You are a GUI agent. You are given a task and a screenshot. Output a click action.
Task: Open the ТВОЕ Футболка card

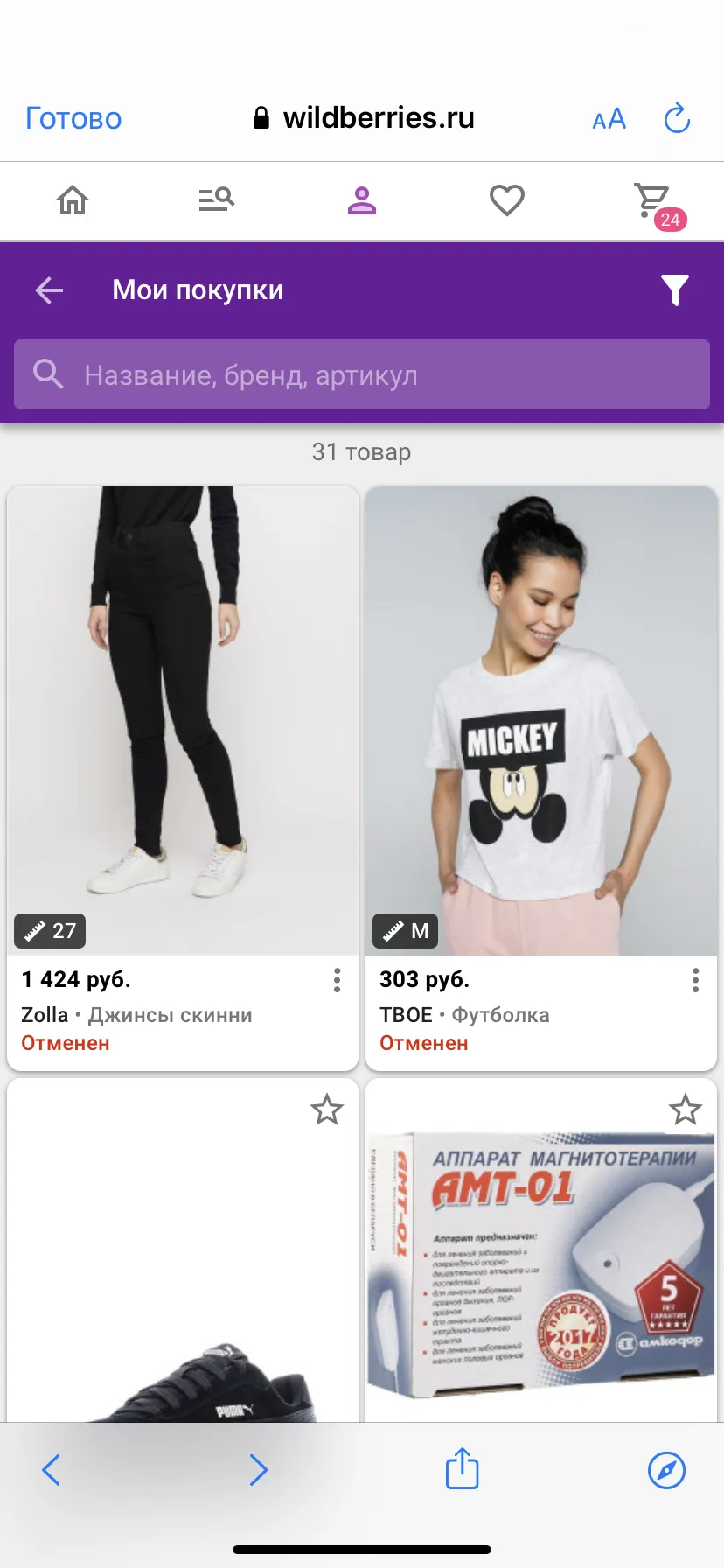[x=541, y=778]
